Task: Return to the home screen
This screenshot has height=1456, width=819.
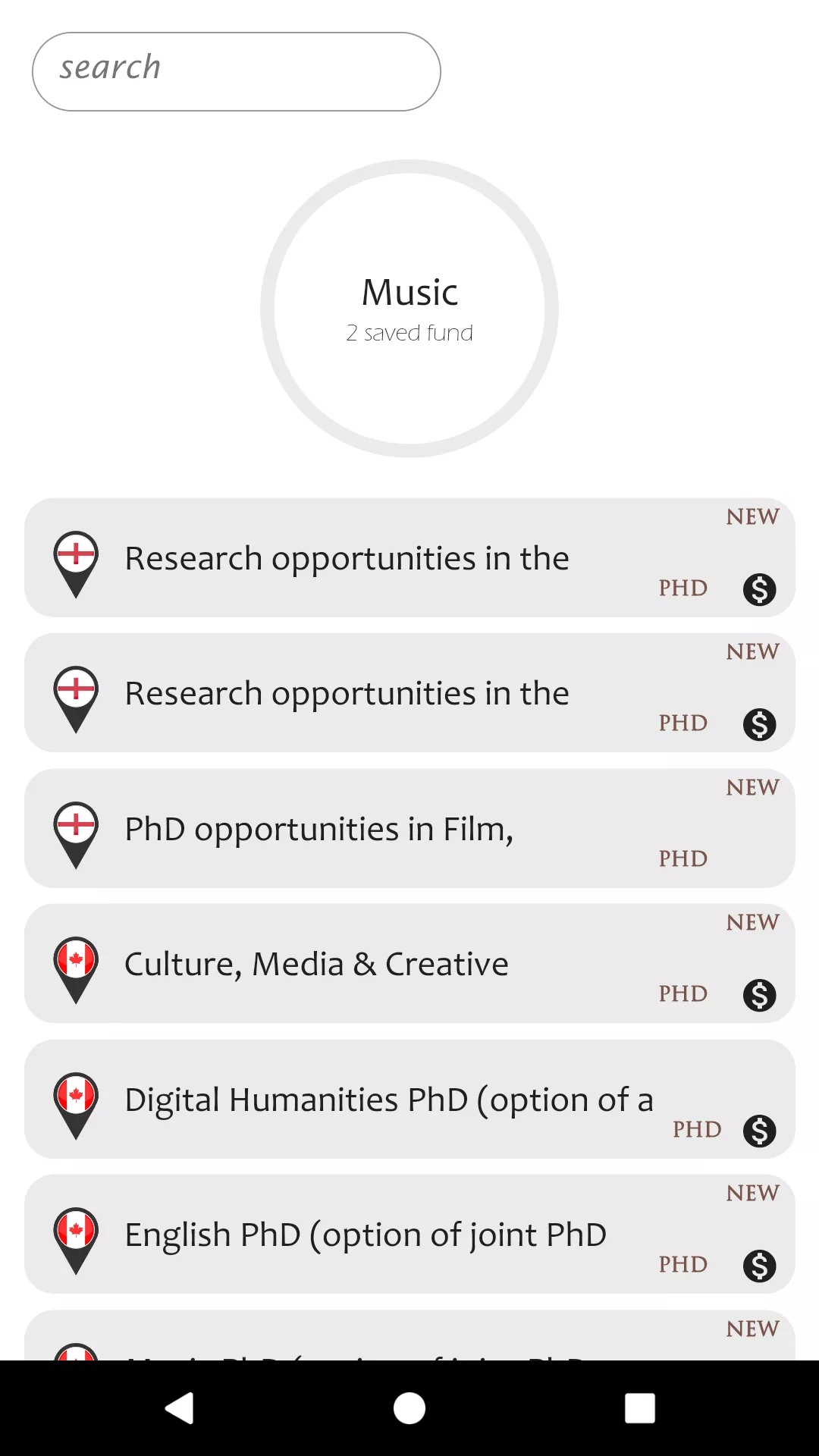Action: (x=409, y=1408)
